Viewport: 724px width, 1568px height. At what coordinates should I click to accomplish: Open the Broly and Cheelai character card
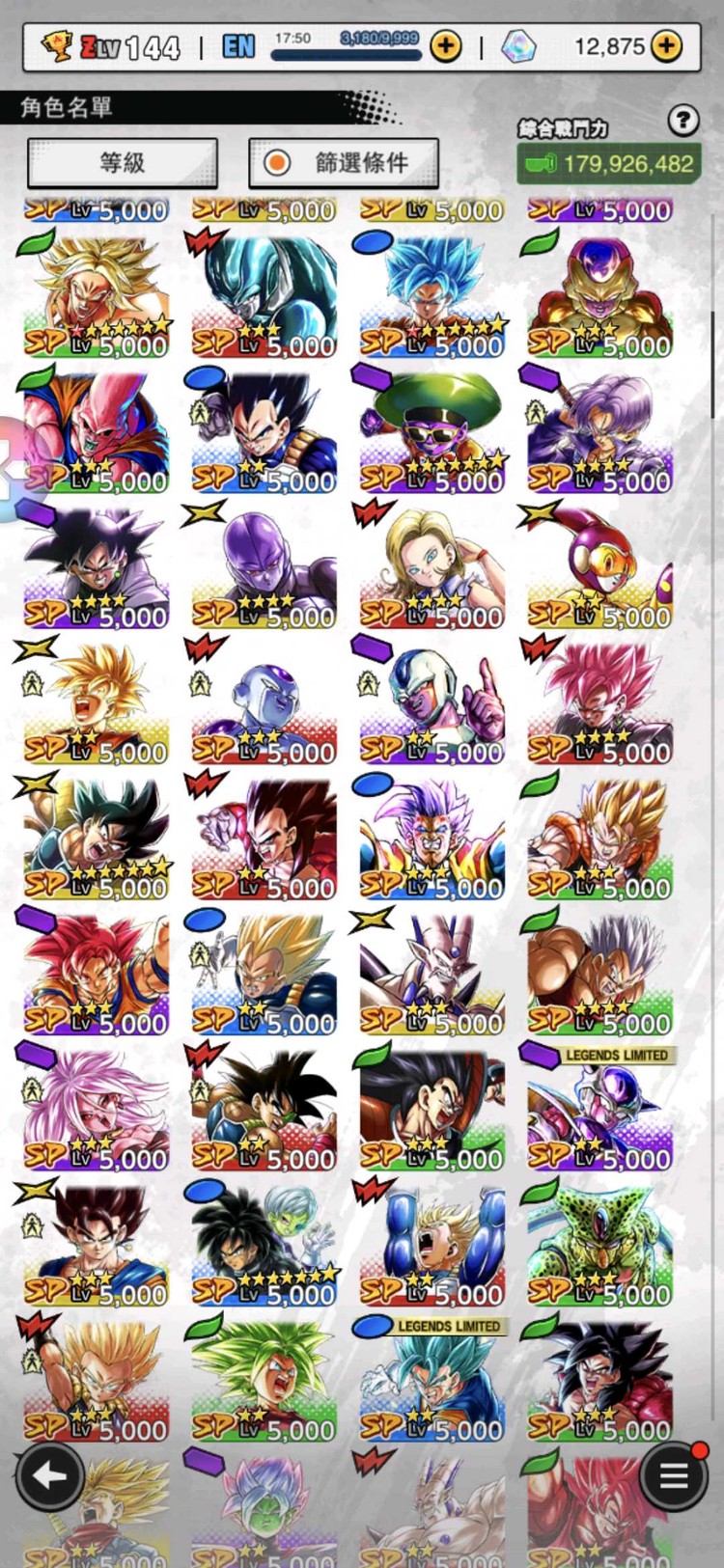(264, 1244)
